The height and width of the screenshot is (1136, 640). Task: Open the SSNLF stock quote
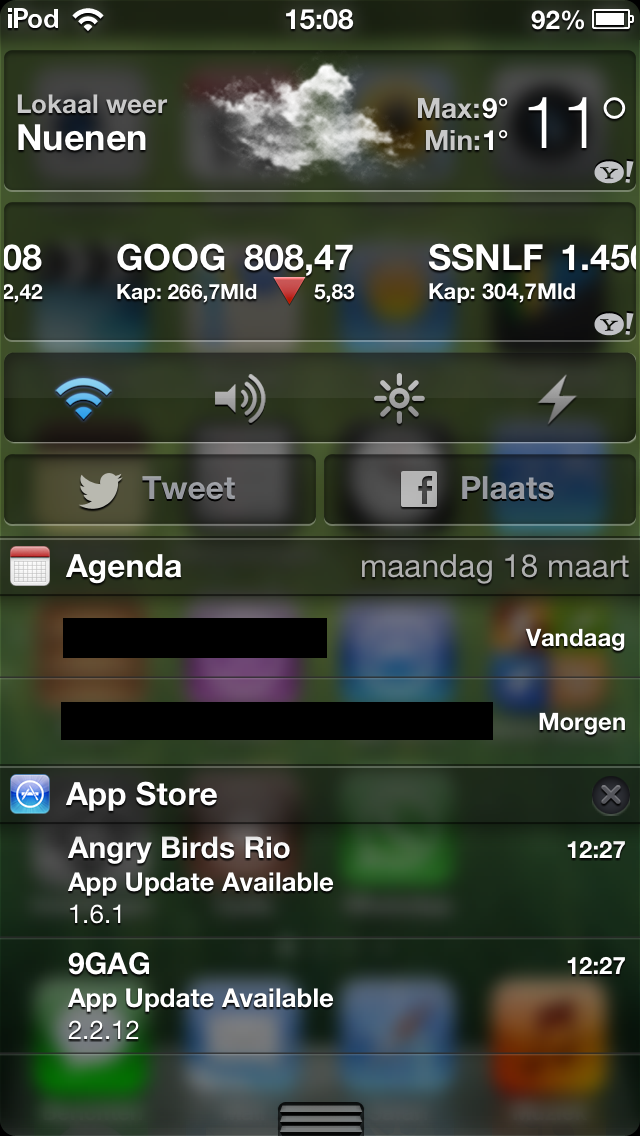point(531,273)
